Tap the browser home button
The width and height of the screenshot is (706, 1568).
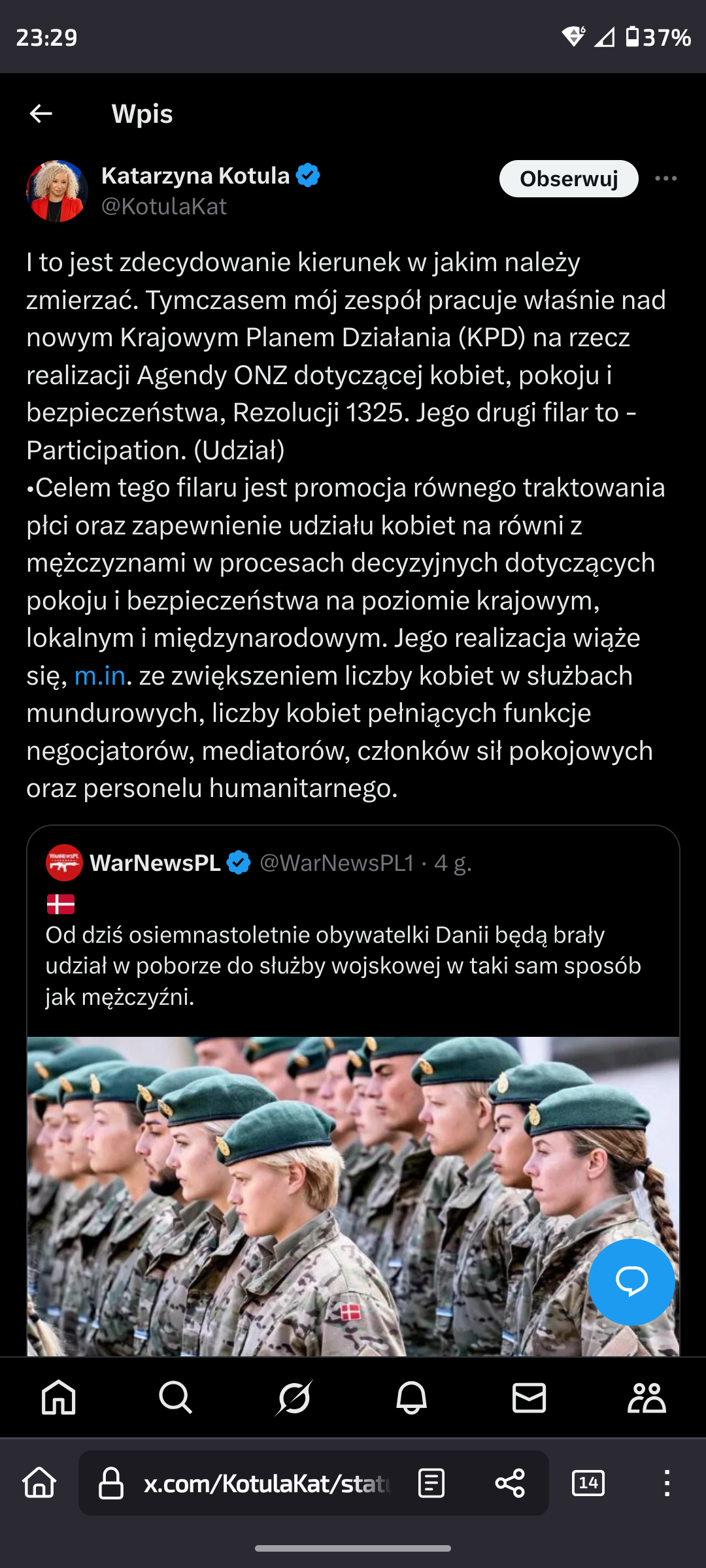pos(40,1483)
